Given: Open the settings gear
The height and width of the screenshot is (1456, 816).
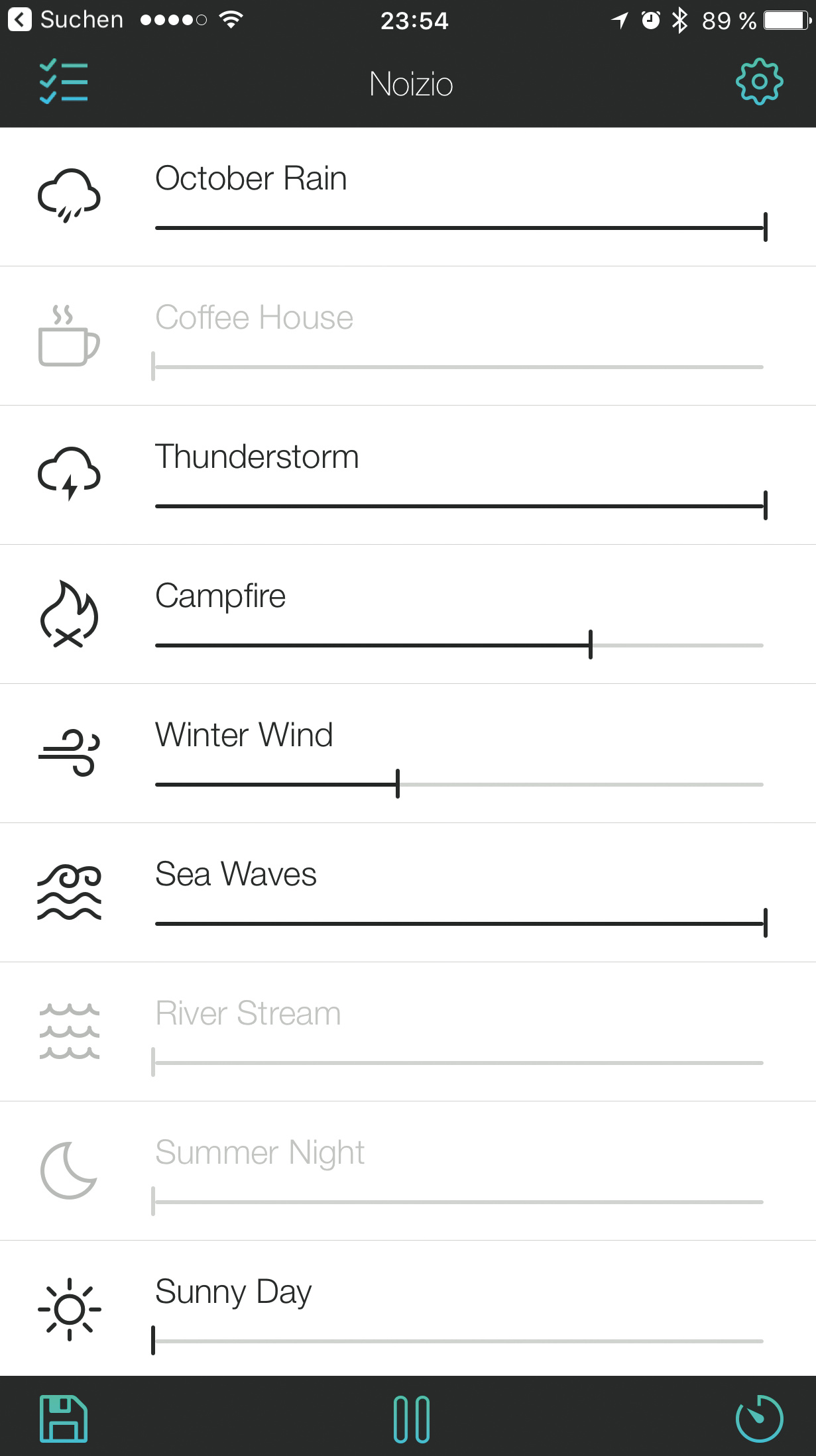Looking at the screenshot, I should 759,82.
